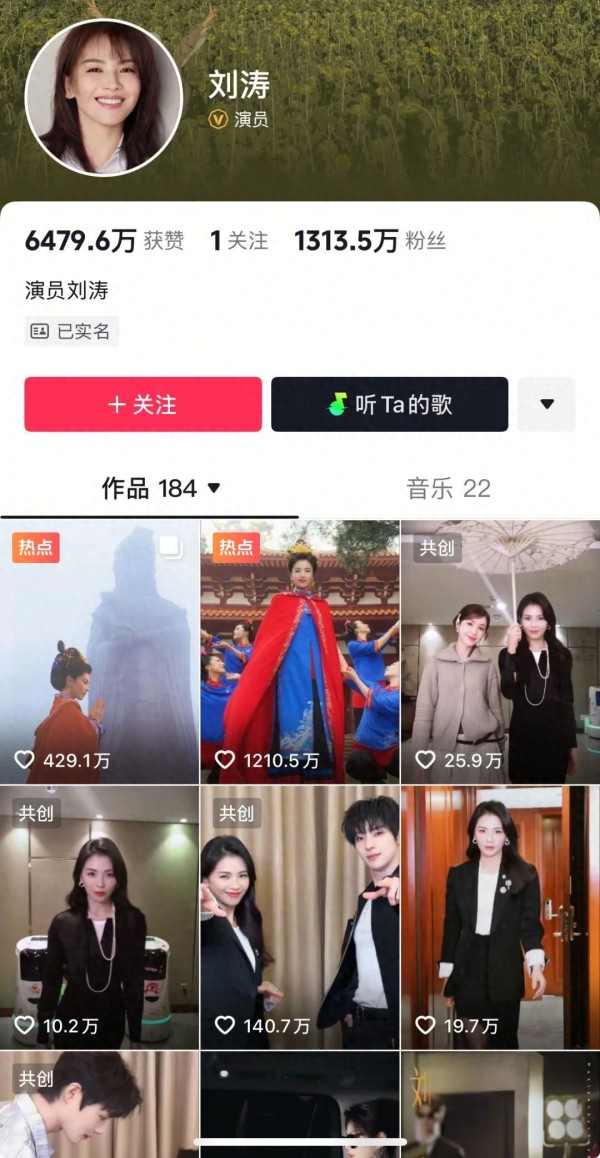Expand the dropdown arrow beside 听Ta的歌
600x1158 pixels.
[546, 404]
